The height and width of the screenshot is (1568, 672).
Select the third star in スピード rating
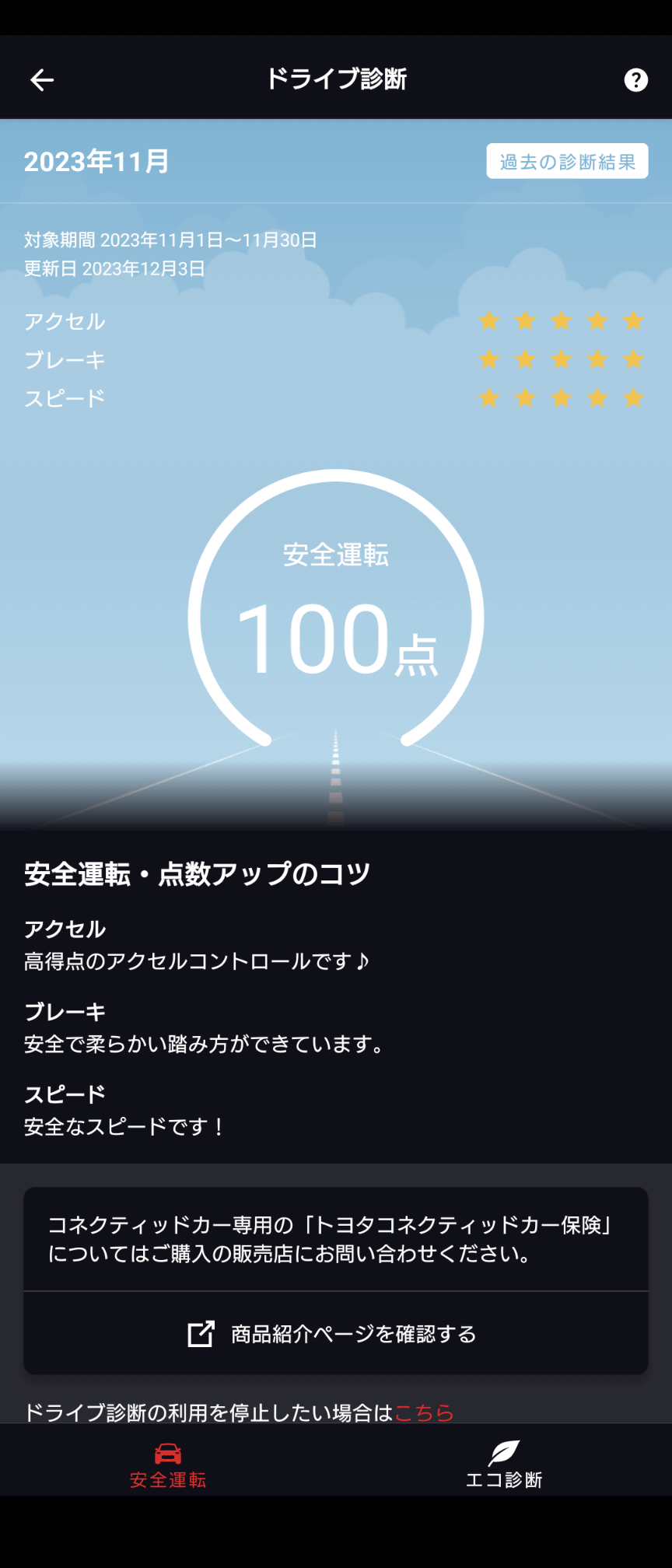(561, 397)
